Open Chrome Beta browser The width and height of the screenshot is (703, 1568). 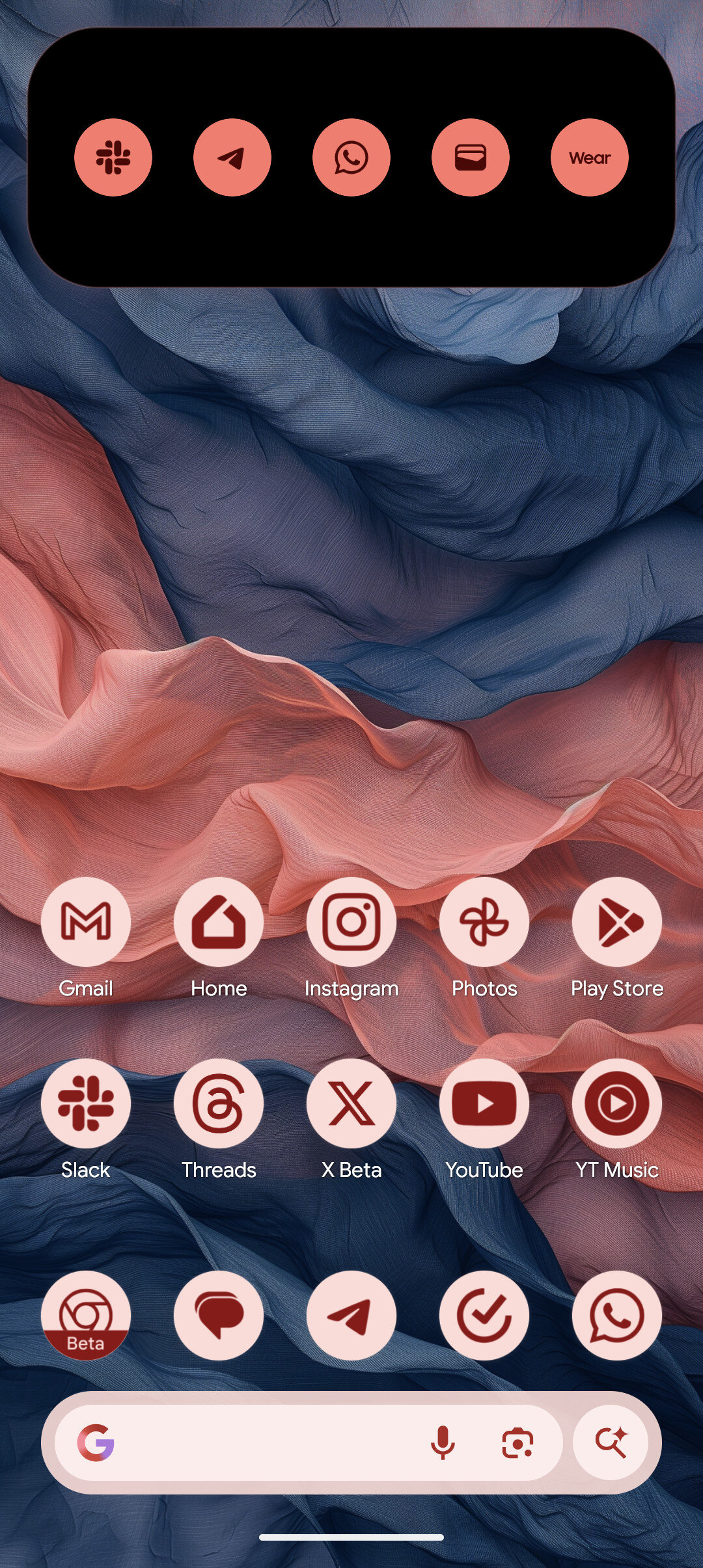[x=86, y=1315]
